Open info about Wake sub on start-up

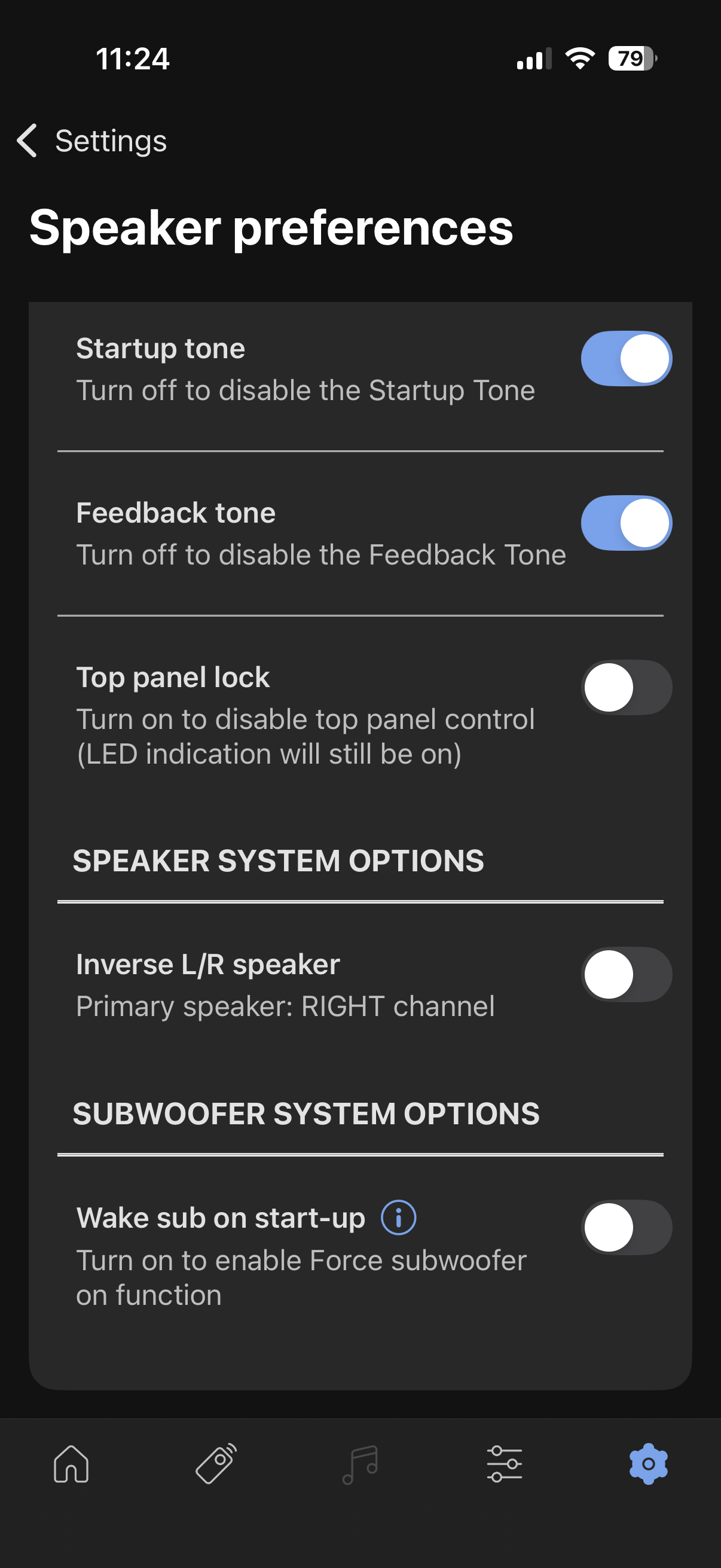[x=399, y=1218]
